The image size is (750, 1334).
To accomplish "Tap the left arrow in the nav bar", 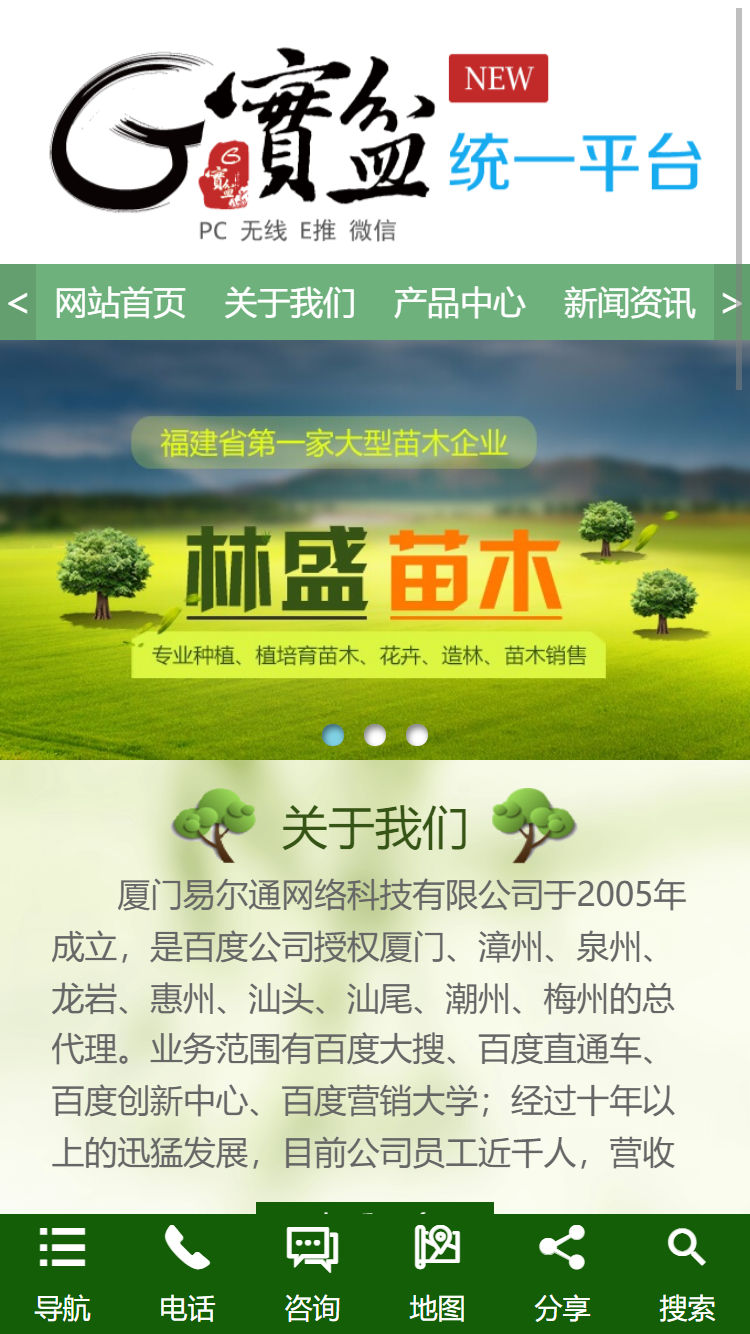I will coord(18,302).
